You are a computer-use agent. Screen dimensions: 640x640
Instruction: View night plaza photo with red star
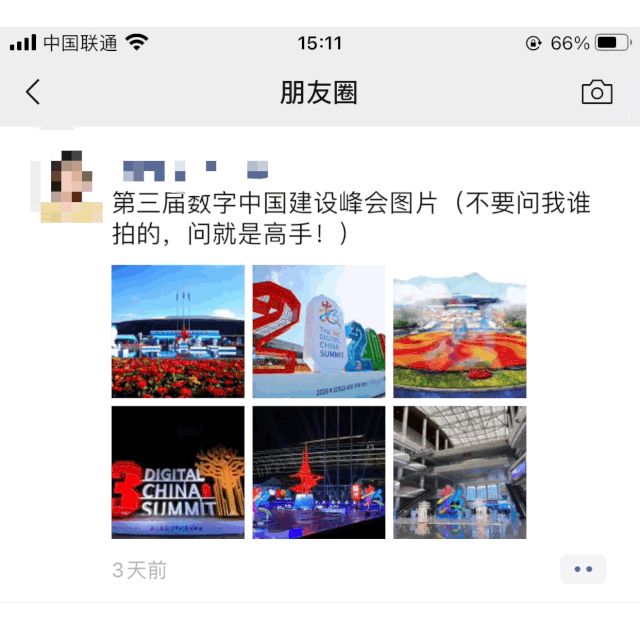(x=319, y=472)
